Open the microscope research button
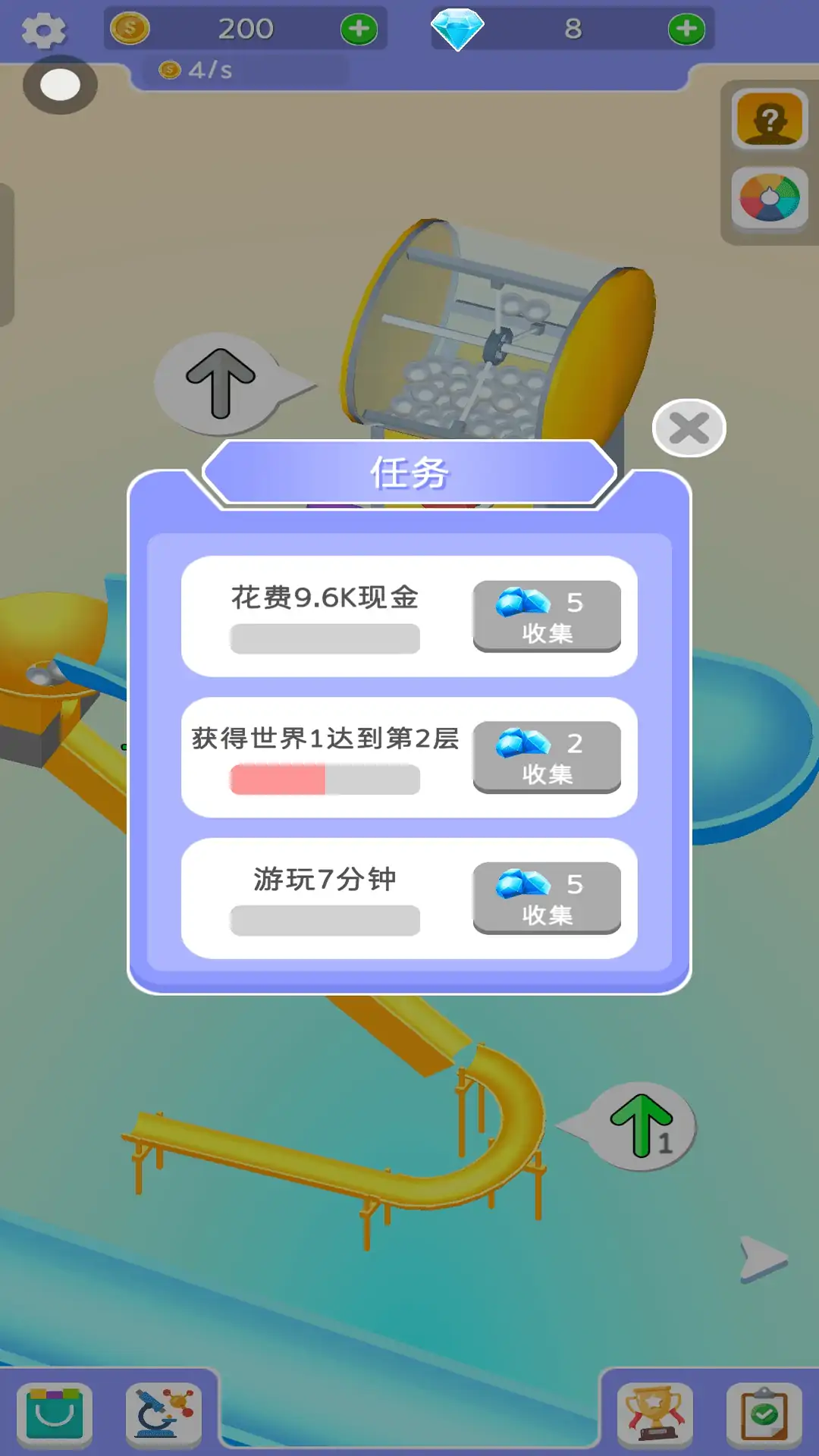This screenshot has width=819, height=1456. click(164, 1413)
